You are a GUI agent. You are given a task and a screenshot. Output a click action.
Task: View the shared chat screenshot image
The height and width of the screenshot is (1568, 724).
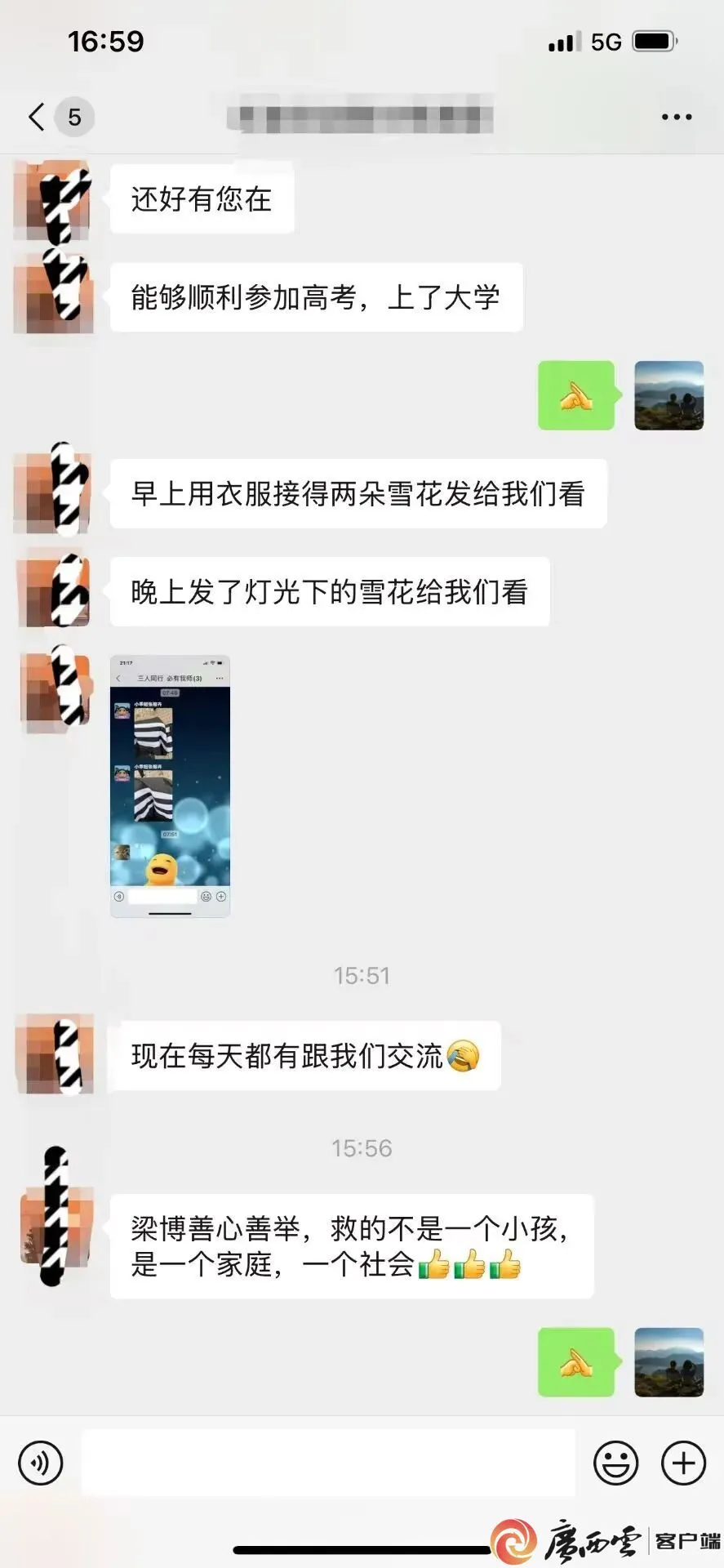[170, 786]
